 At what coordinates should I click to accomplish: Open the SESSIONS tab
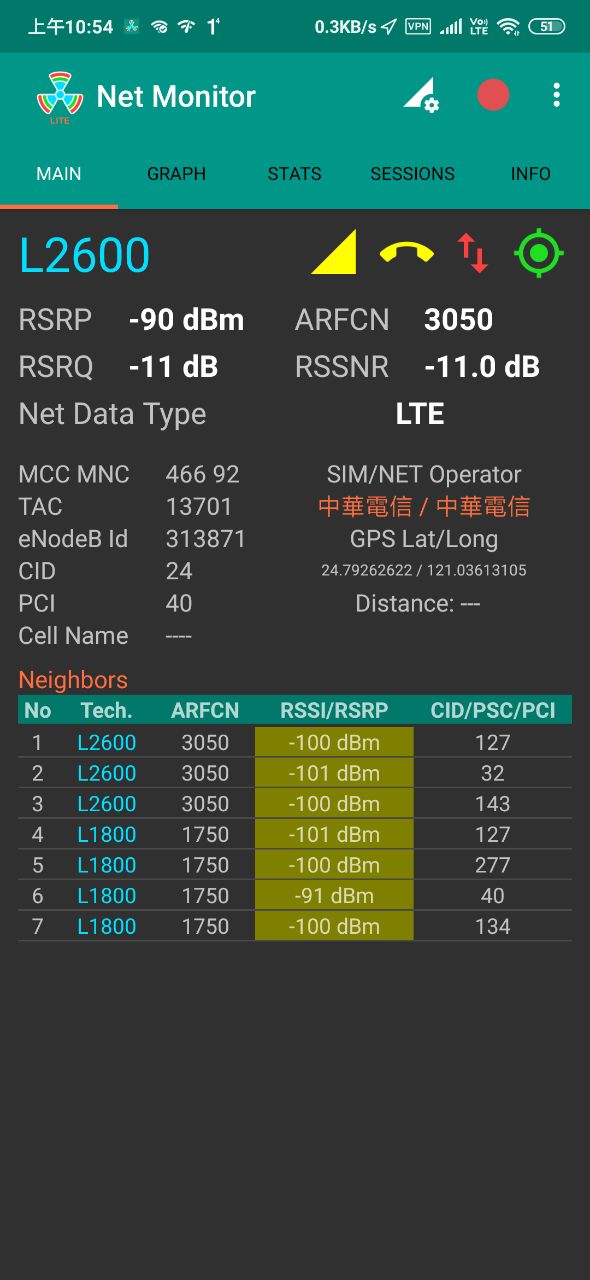[413, 174]
